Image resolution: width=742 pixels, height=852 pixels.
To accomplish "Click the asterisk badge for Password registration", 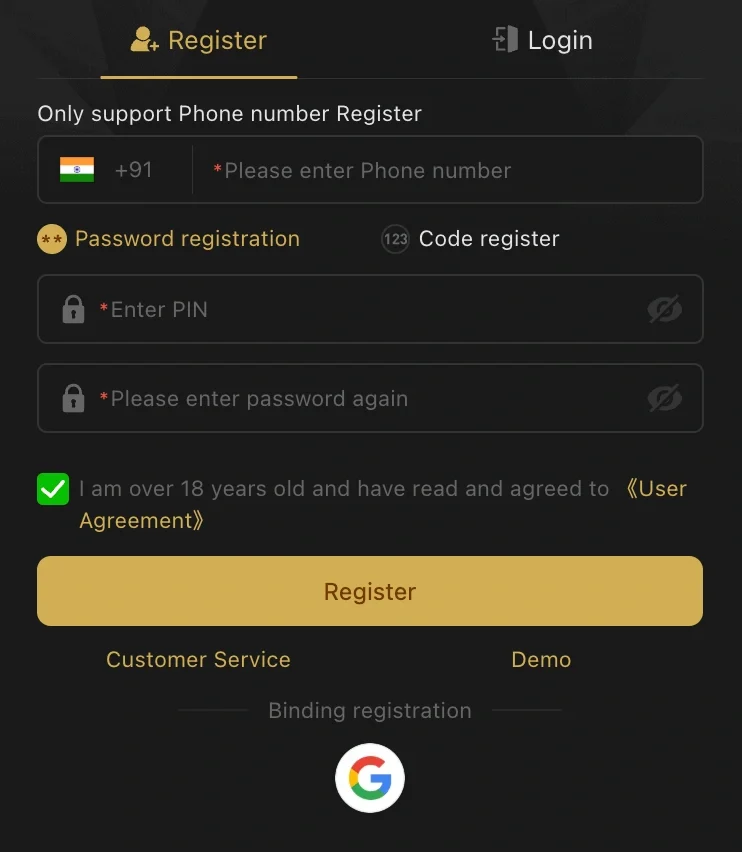I will 52,239.
